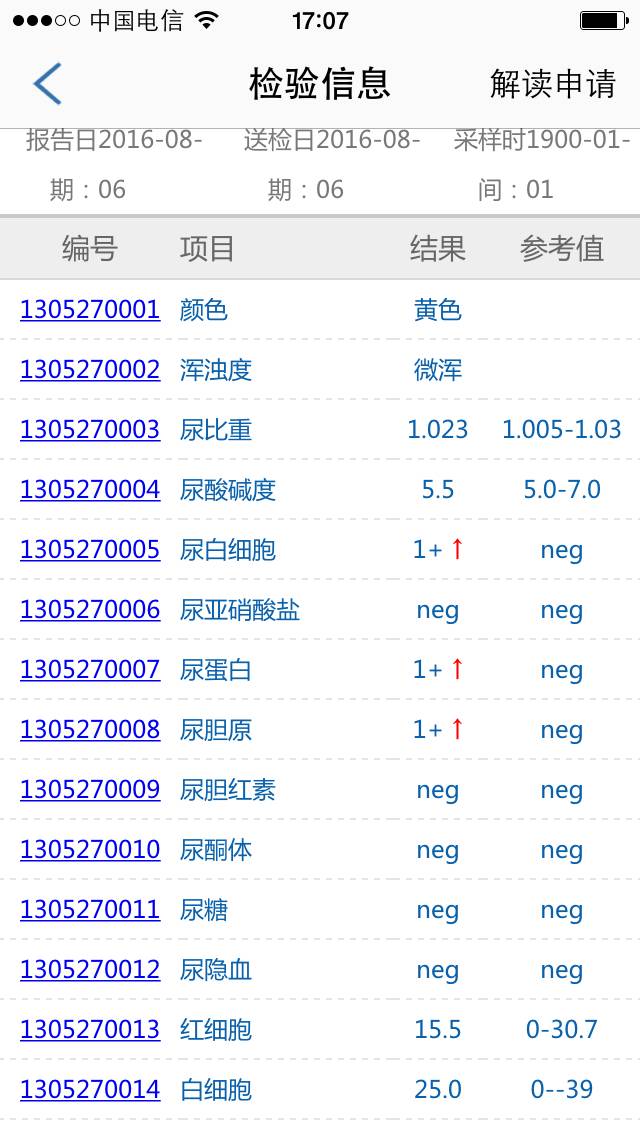The height and width of the screenshot is (1136, 640).
Task: Open link 1305270005 for 尿白细胞
Action: tap(90, 550)
